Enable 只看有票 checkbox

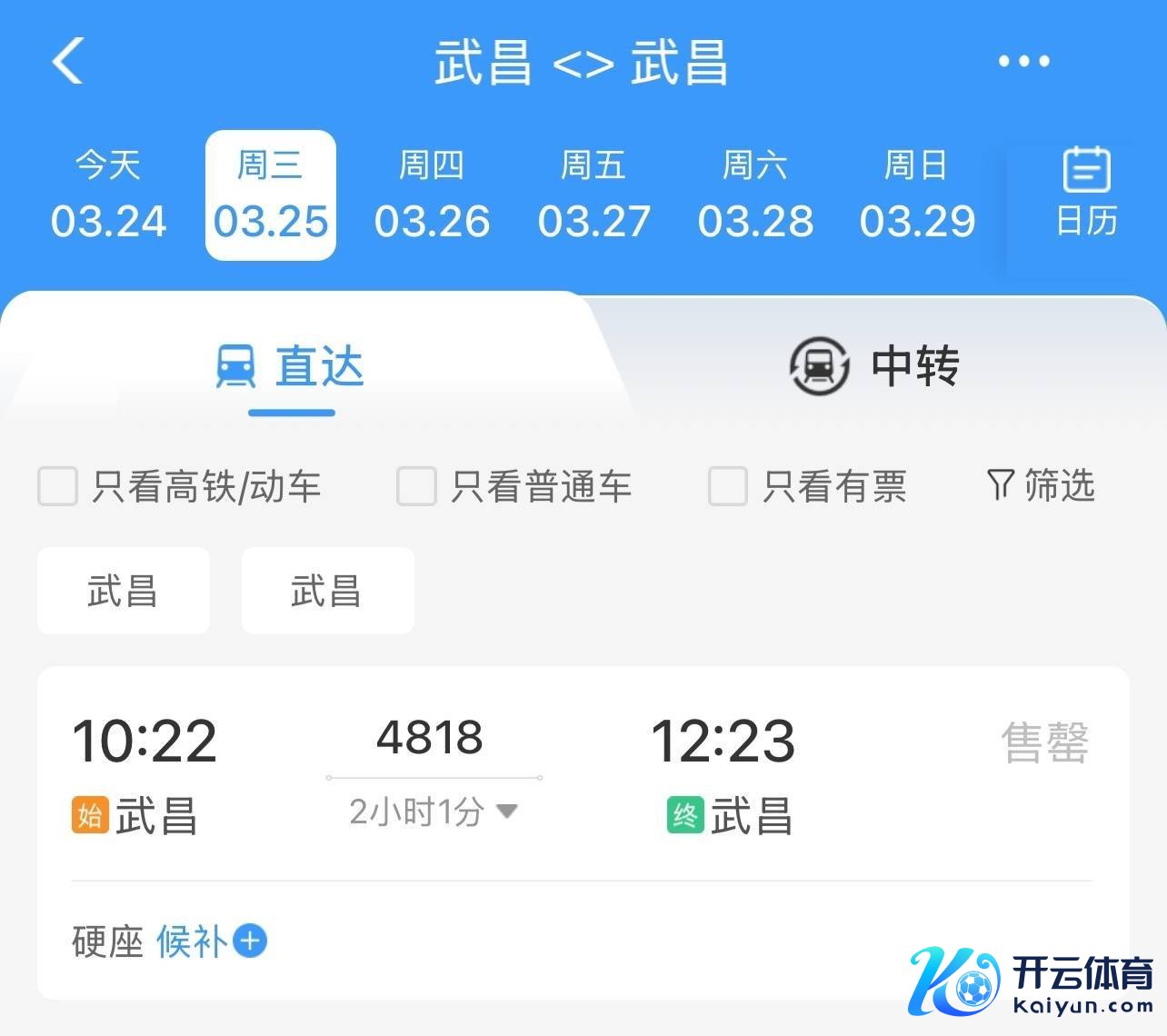[x=728, y=486]
